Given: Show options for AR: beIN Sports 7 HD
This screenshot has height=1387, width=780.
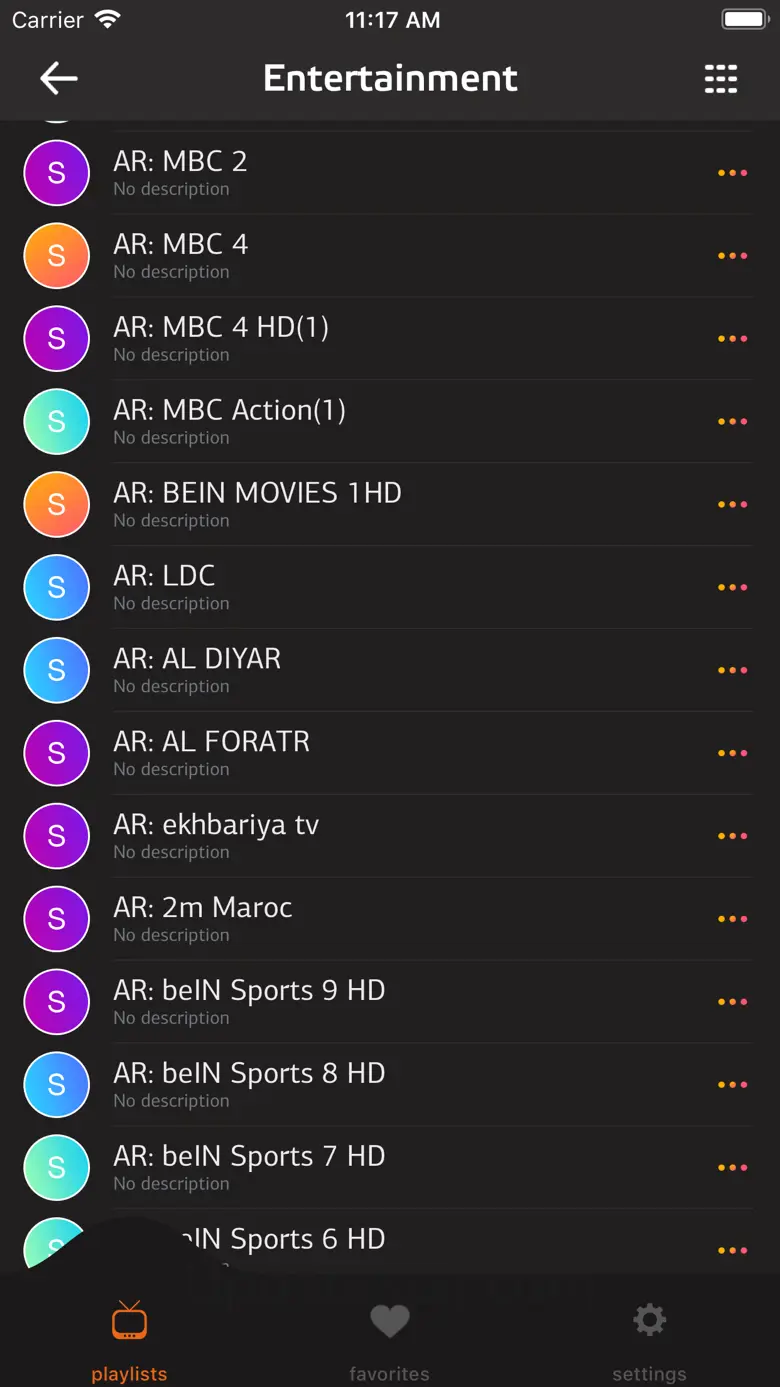Looking at the screenshot, I should [732, 1168].
